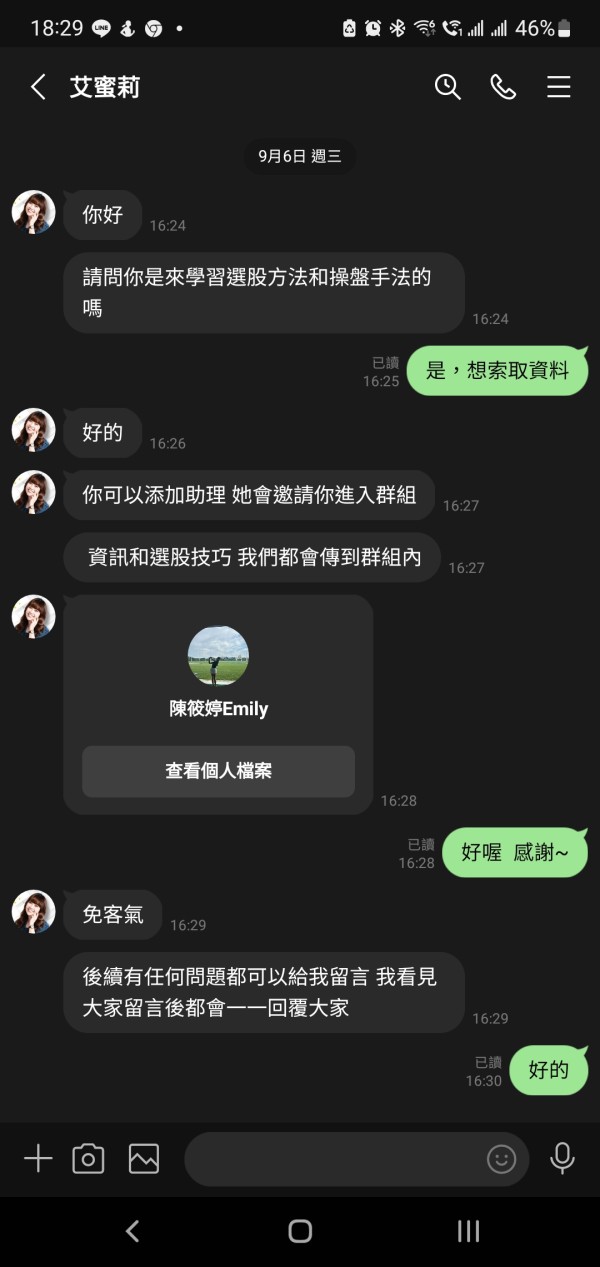Open the photo gallery picker

coord(144,1158)
